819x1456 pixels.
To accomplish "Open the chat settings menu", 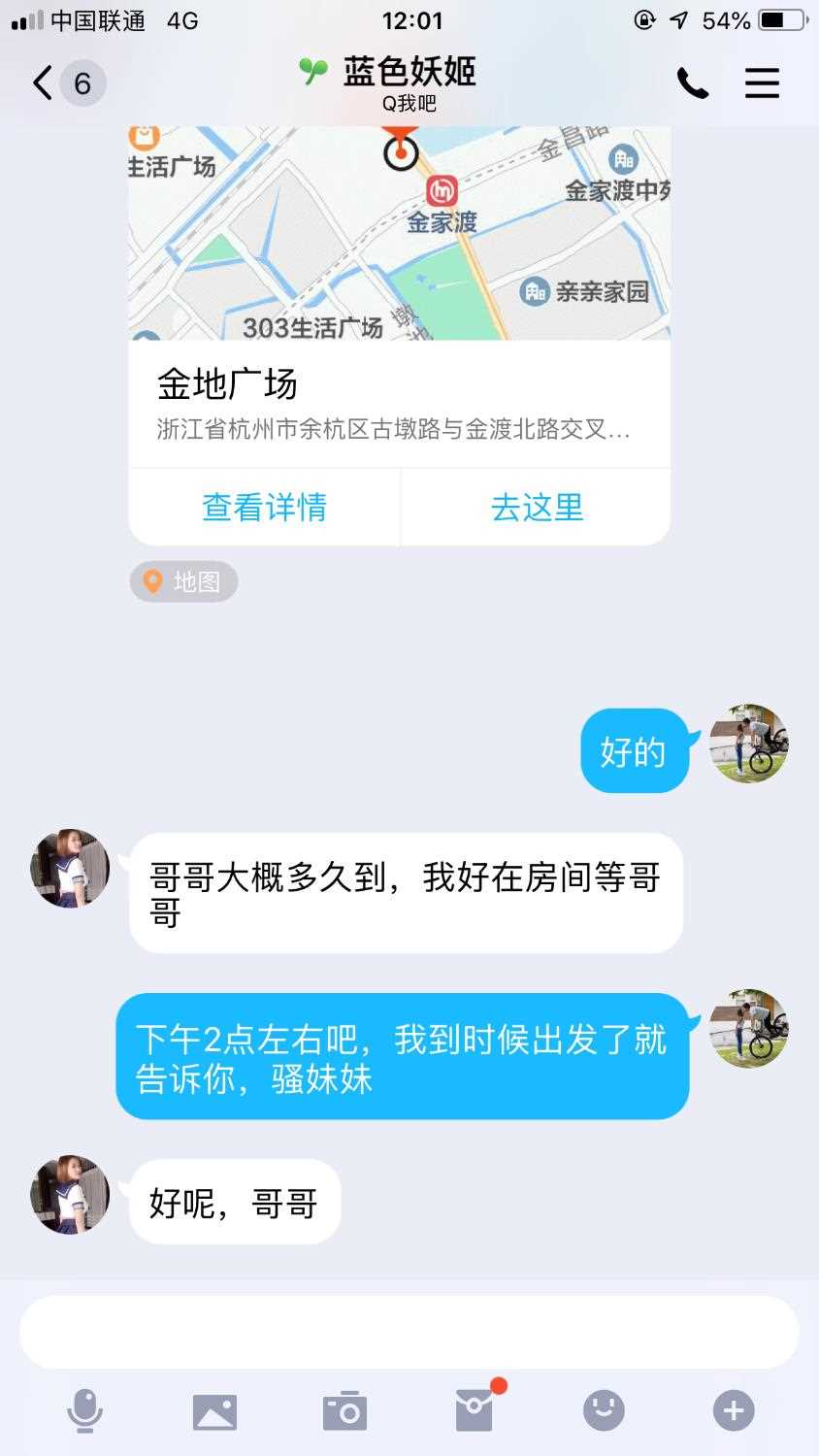I will pyautogui.click(x=762, y=83).
